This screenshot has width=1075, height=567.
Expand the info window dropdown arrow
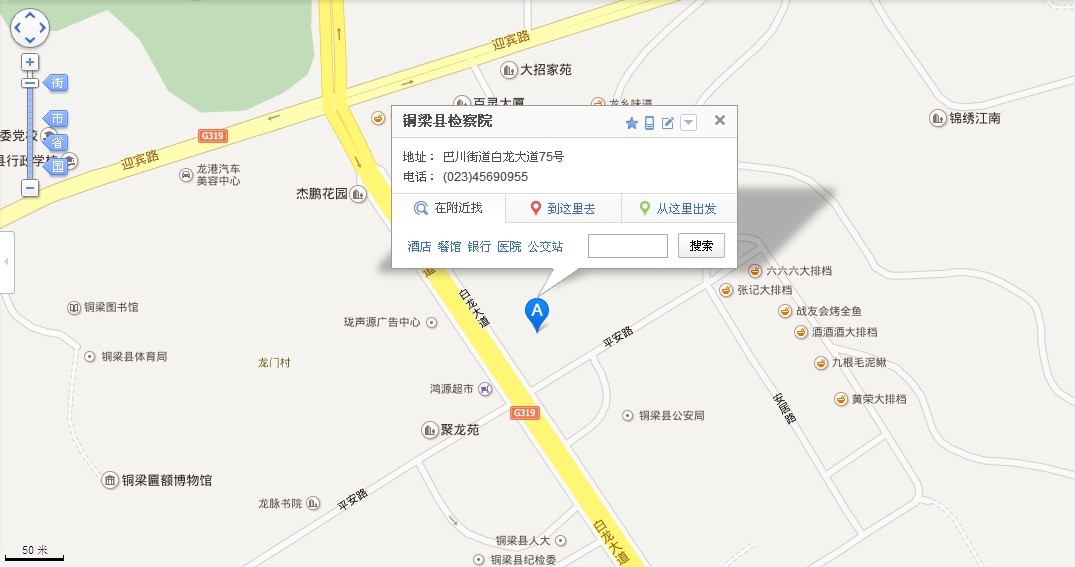[x=688, y=123]
